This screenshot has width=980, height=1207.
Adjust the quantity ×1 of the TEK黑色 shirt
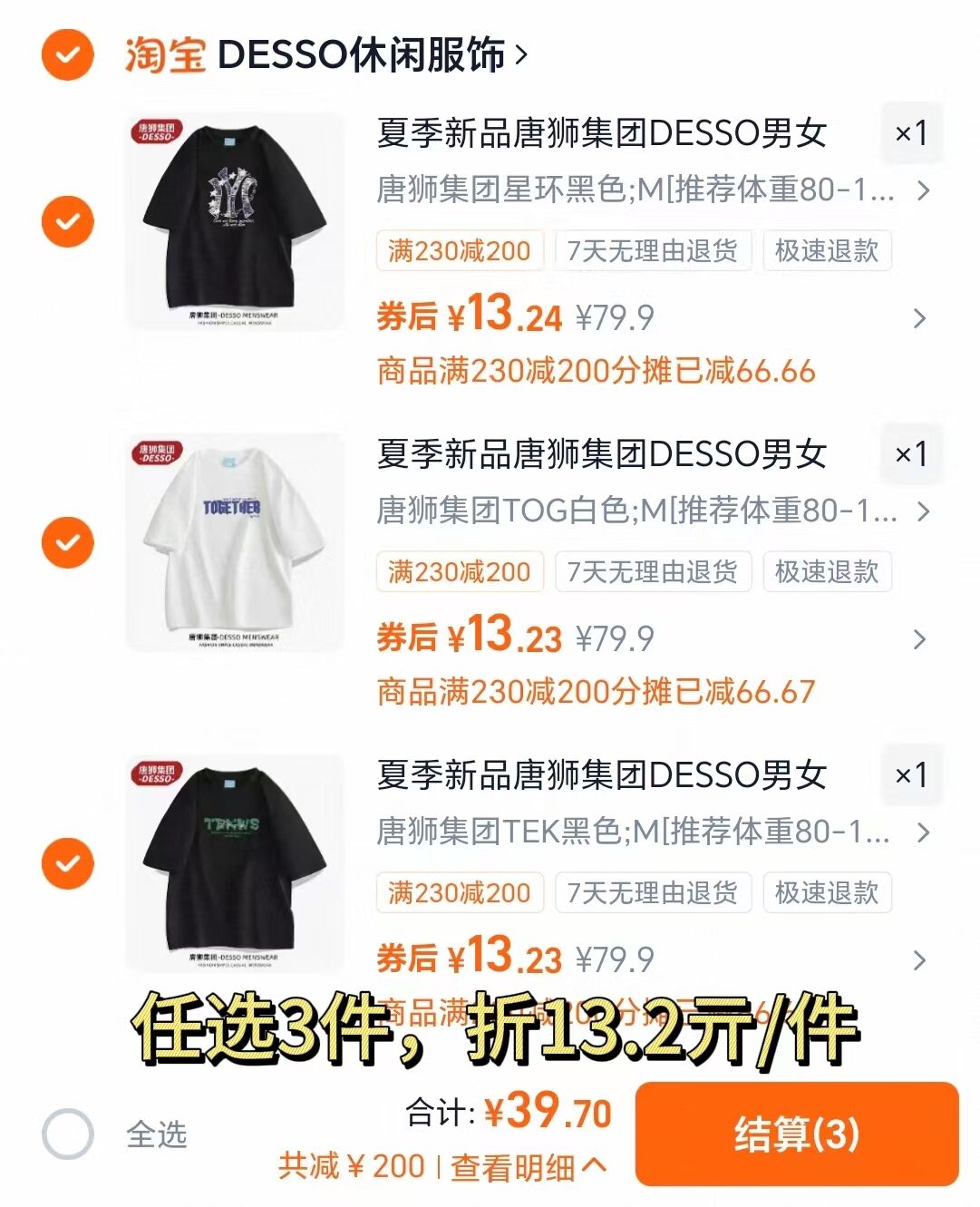pos(911,775)
